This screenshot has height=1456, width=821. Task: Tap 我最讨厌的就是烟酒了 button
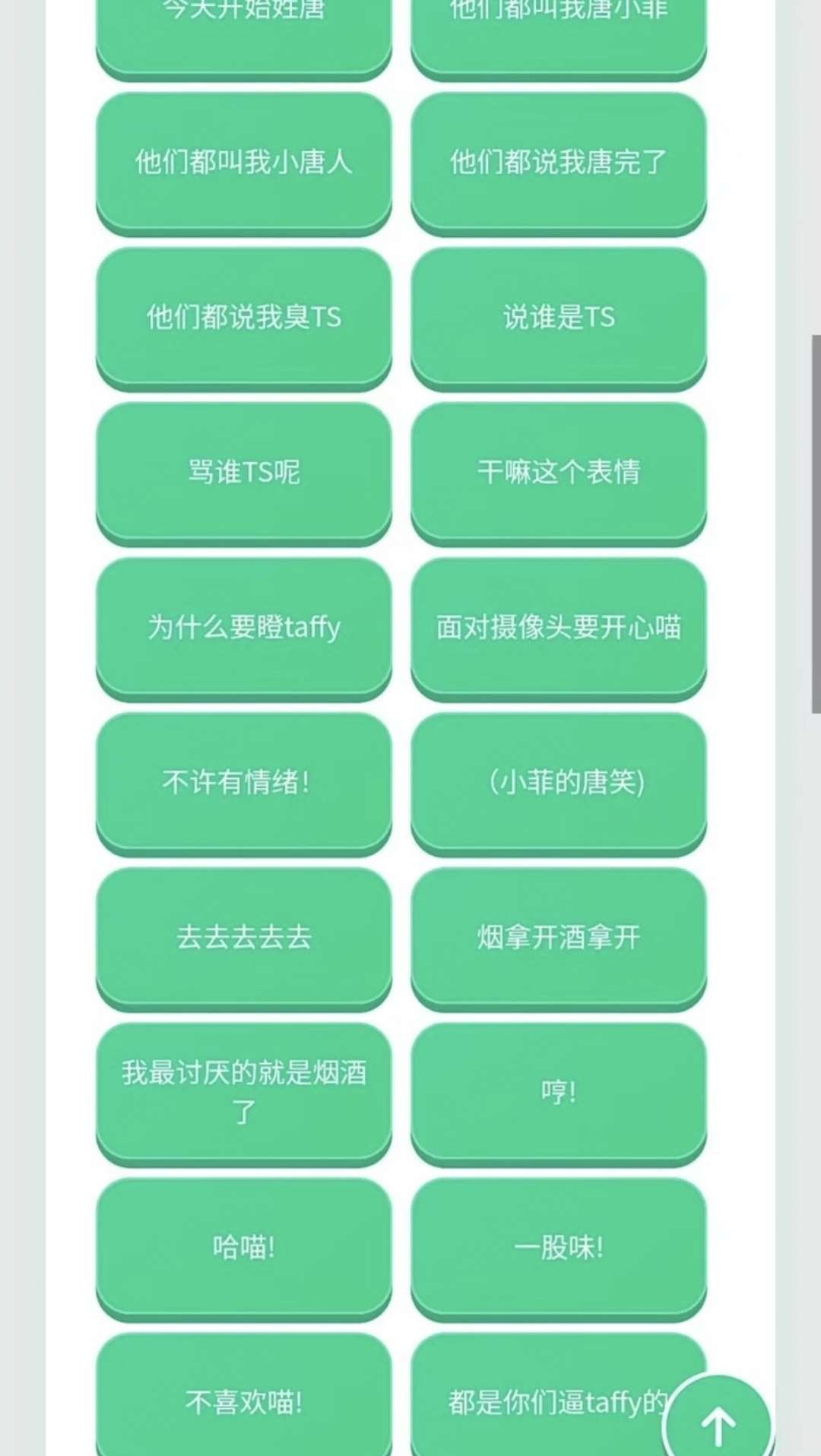(x=243, y=1091)
